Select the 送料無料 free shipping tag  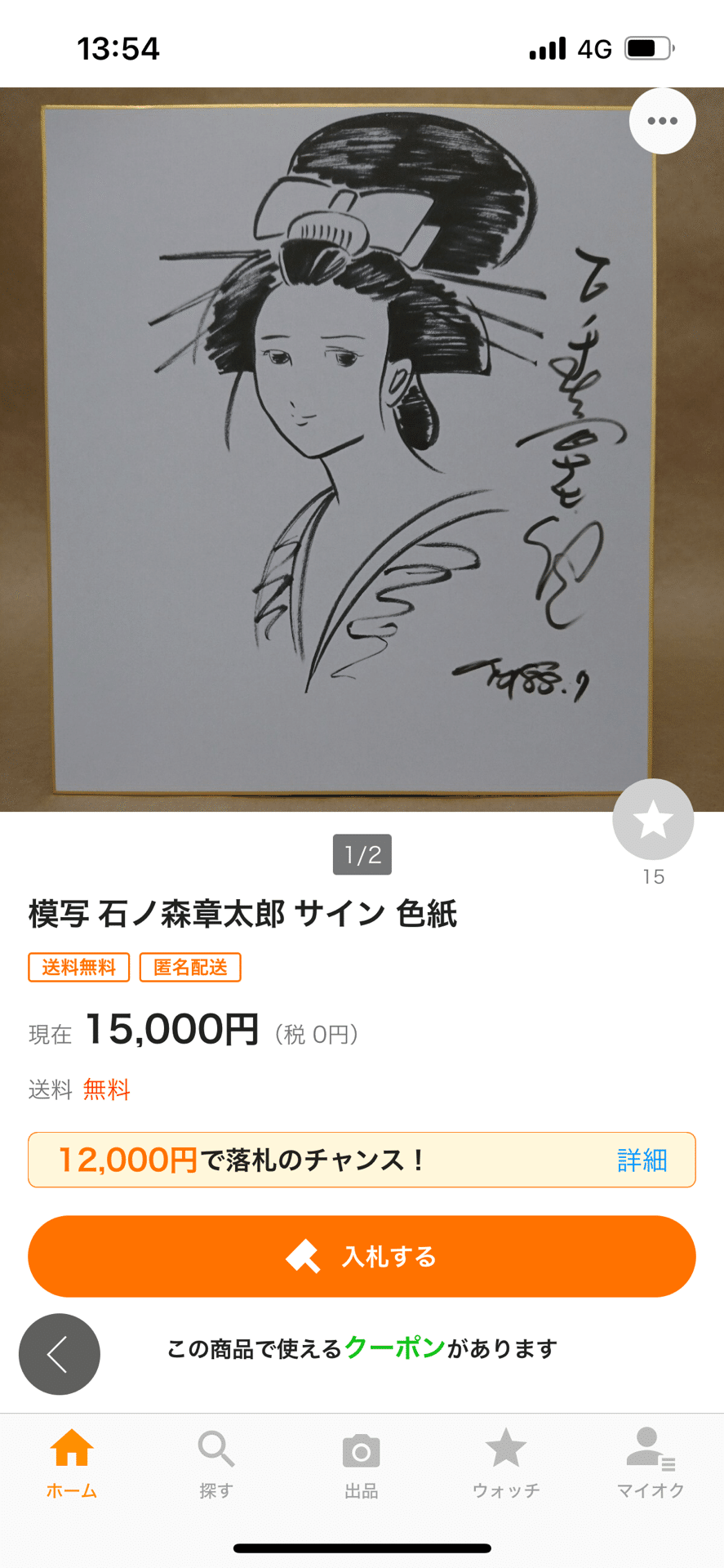coord(78,967)
